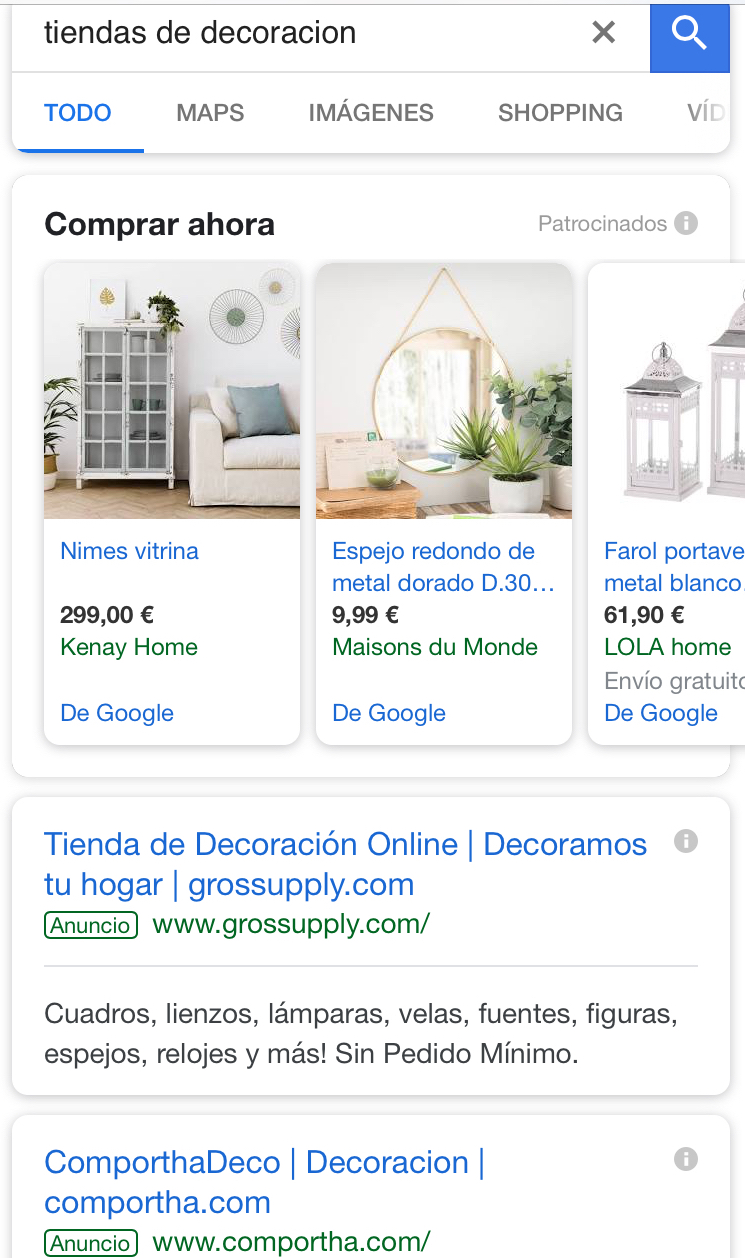
Task: Open the IMÁGENES tab
Action: [371, 113]
